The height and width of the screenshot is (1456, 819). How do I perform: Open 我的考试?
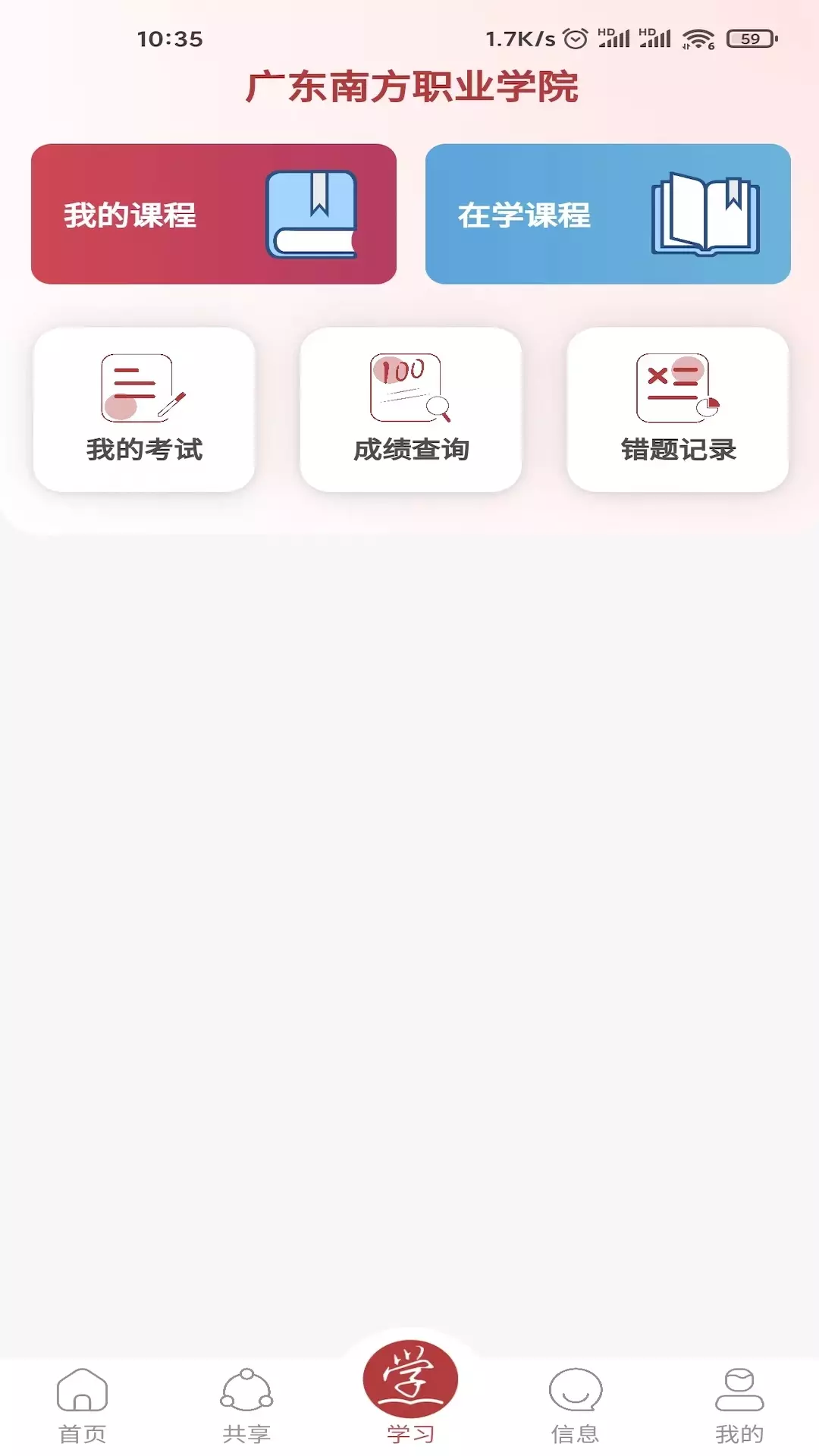tap(144, 409)
